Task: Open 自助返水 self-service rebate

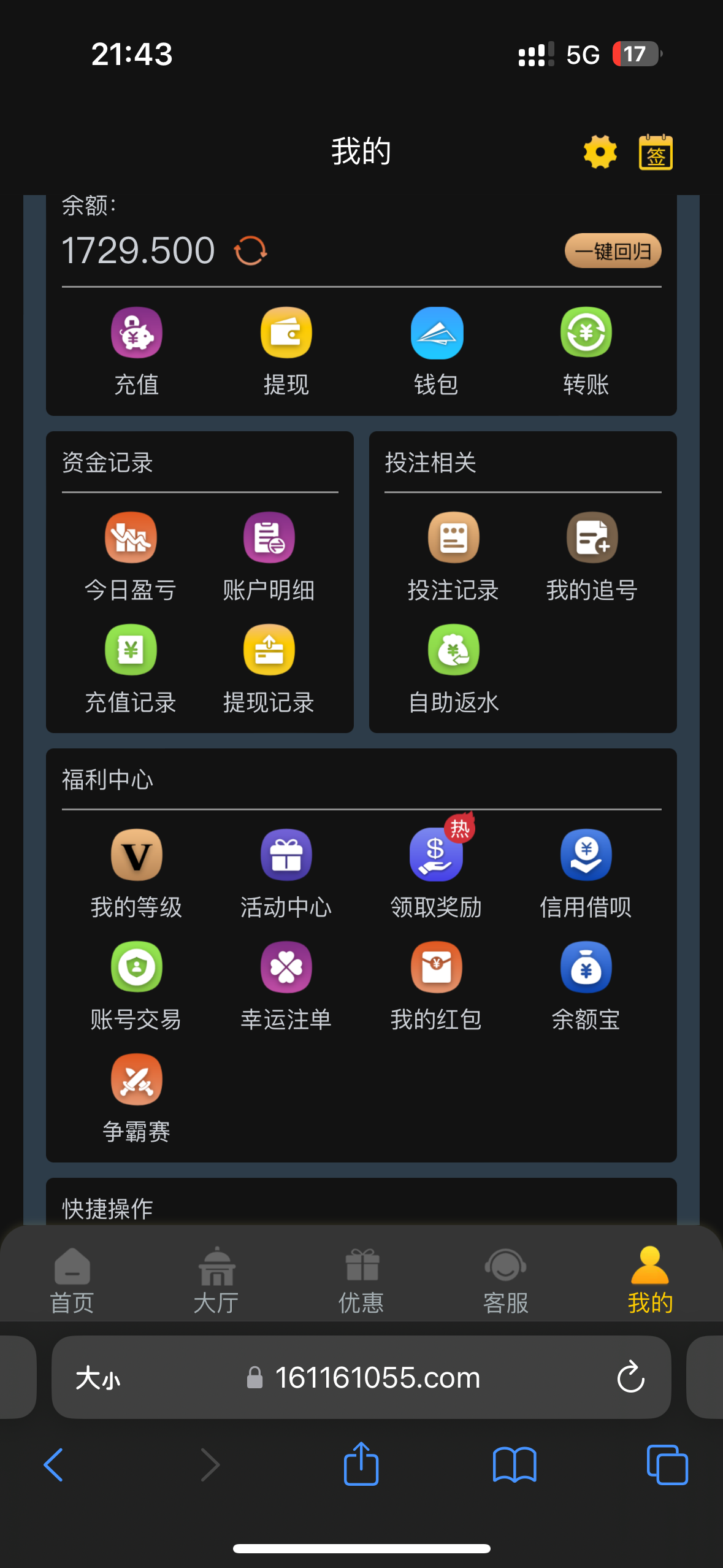Action: 453,649
